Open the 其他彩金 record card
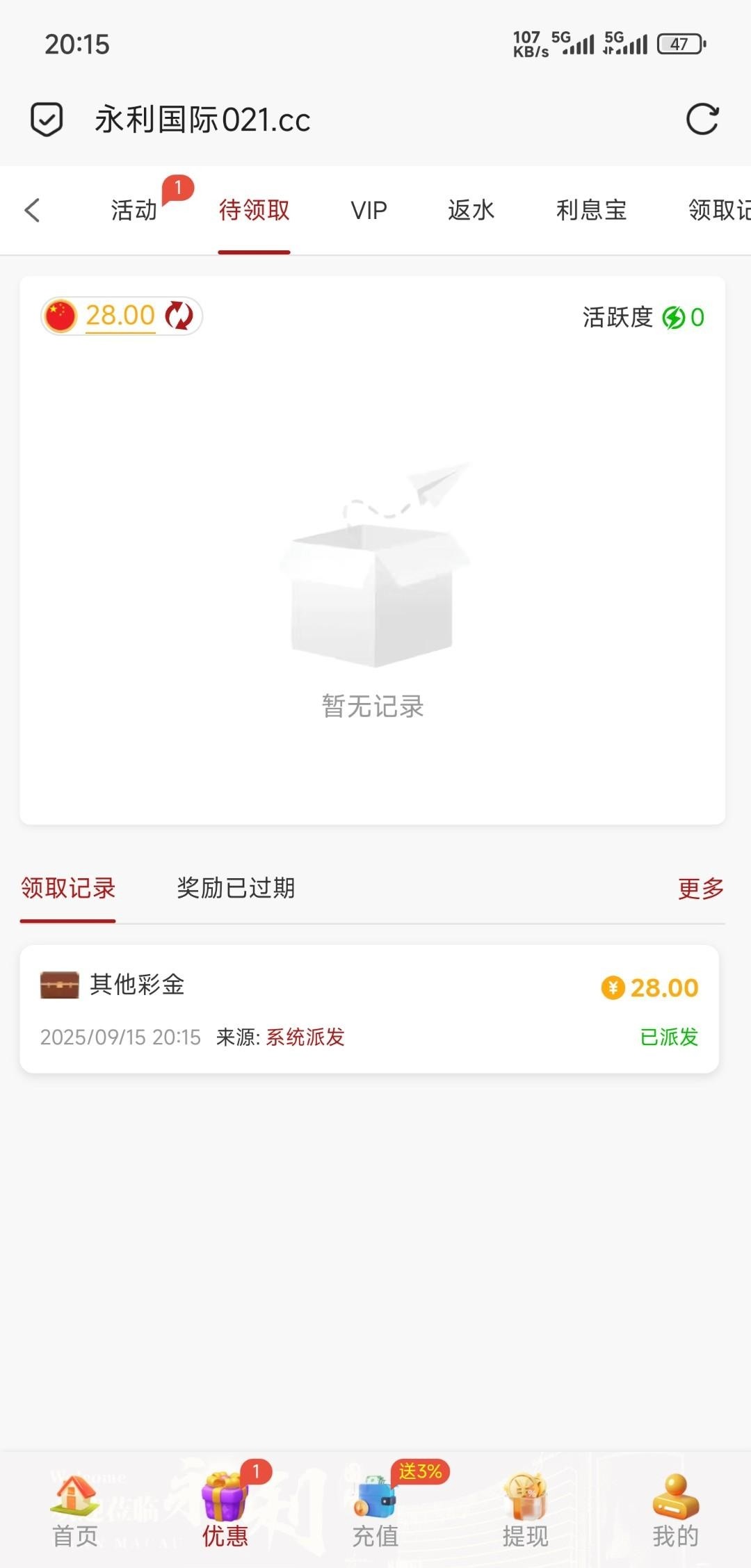This screenshot has width=751, height=1568. tap(369, 1008)
